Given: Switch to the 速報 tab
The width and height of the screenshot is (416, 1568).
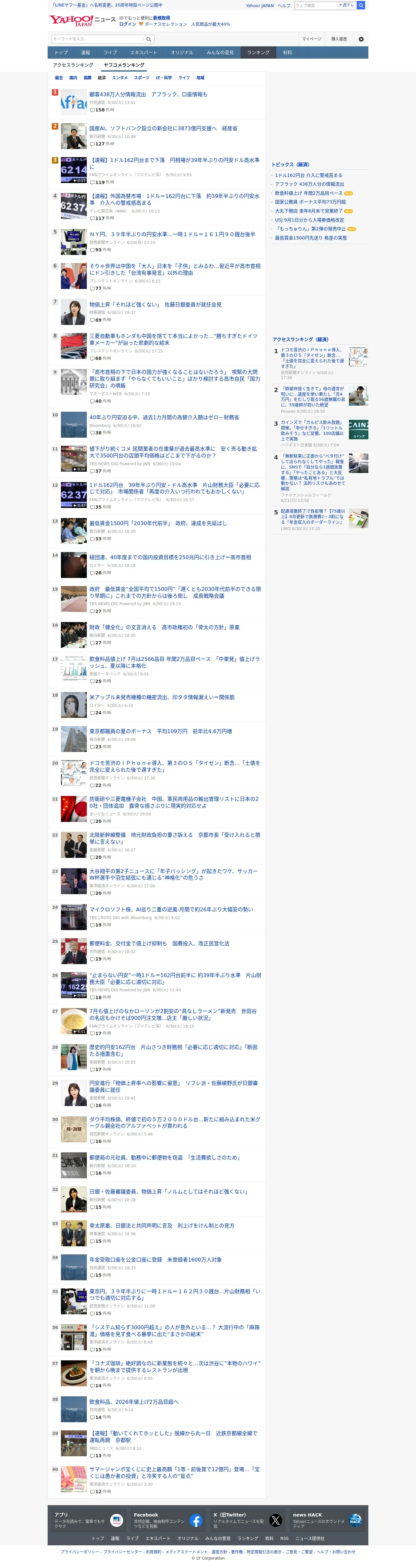Looking at the screenshot, I should [85, 52].
